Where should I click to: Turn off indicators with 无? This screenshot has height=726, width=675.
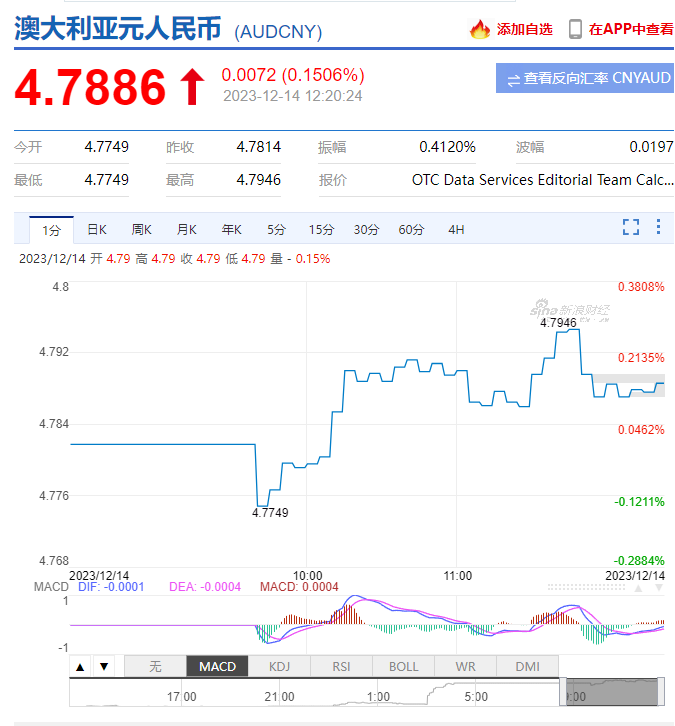(155, 666)
